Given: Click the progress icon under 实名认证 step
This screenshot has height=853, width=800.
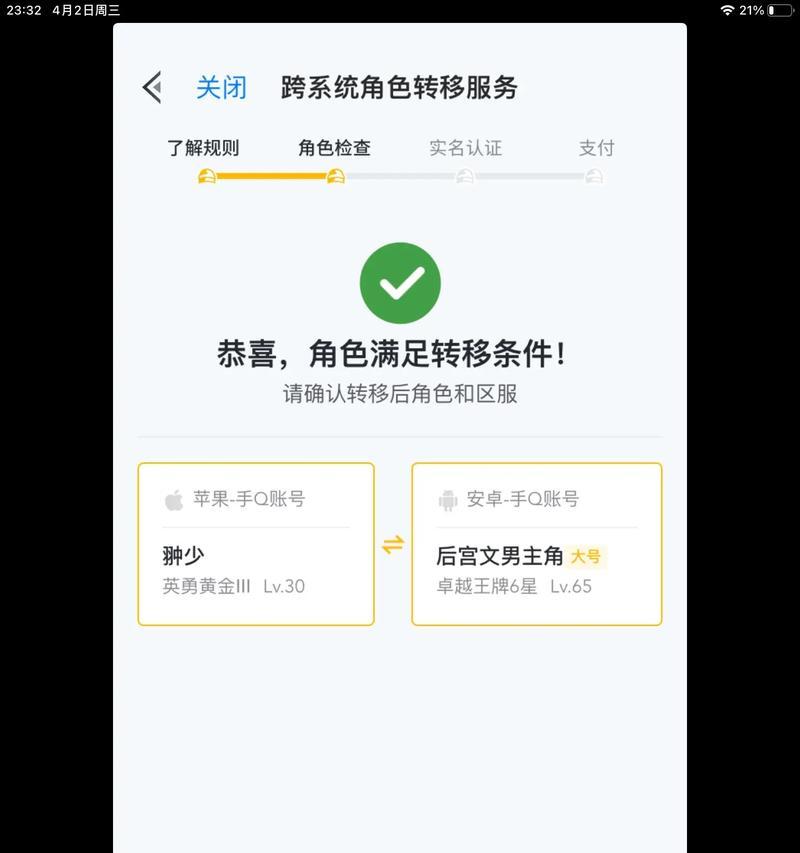Looking at the screenshot, I should tap(464, 176).
